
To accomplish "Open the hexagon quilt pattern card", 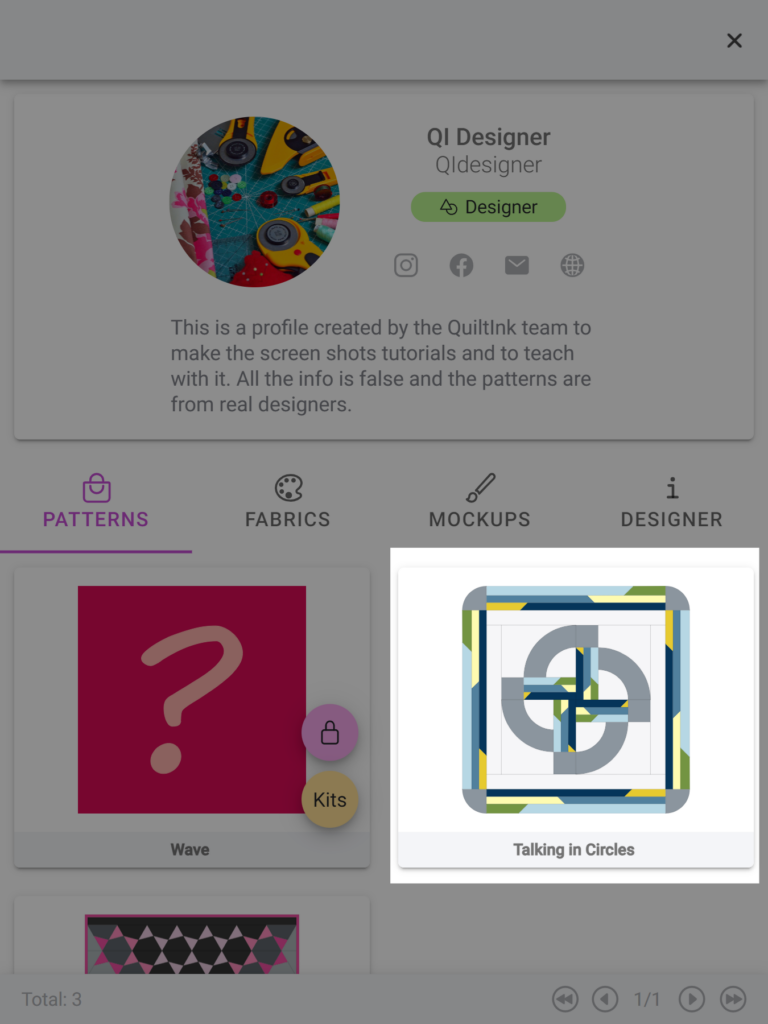I will point(192,940).
